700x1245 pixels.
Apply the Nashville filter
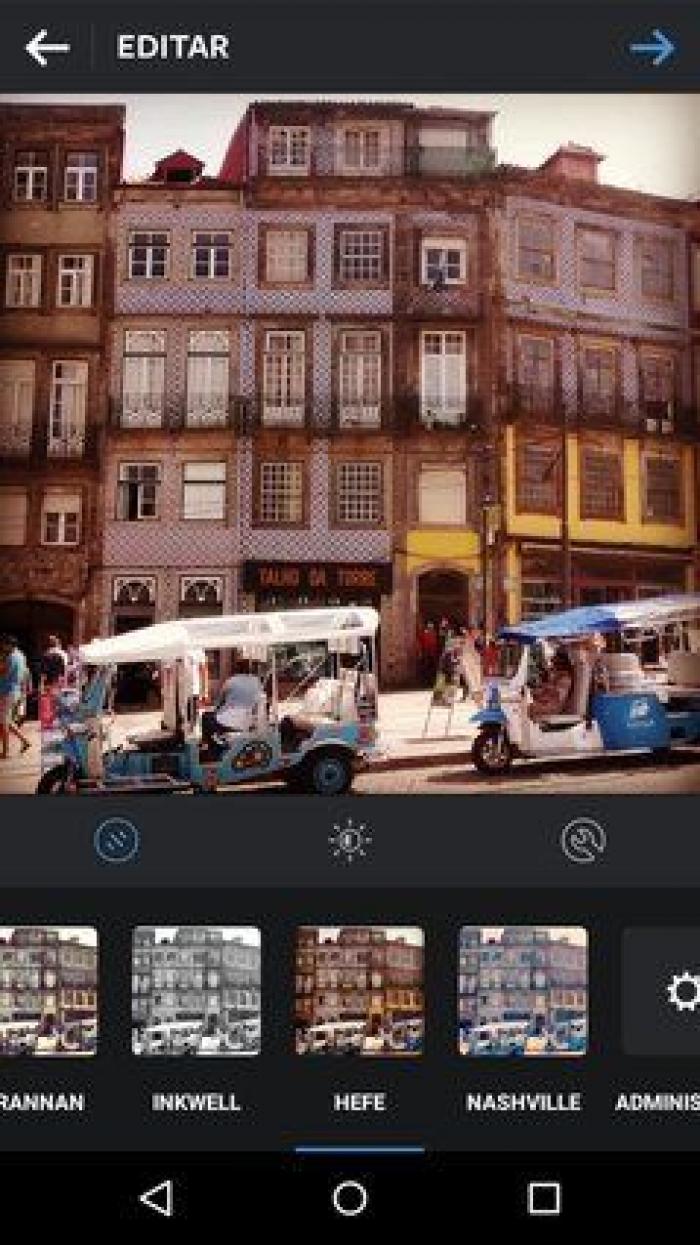click(x=523, y=991)
